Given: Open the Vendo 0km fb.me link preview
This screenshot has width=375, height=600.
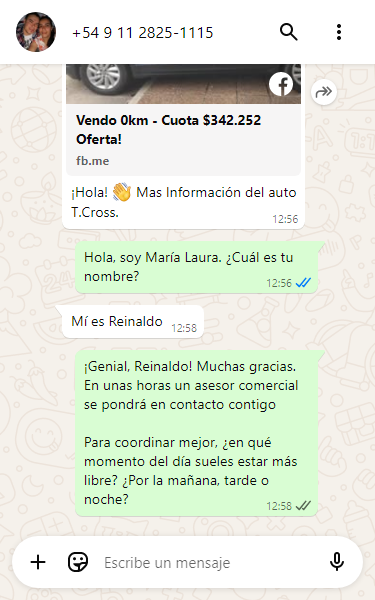Looking at the screenshot, I should point(183,140).
